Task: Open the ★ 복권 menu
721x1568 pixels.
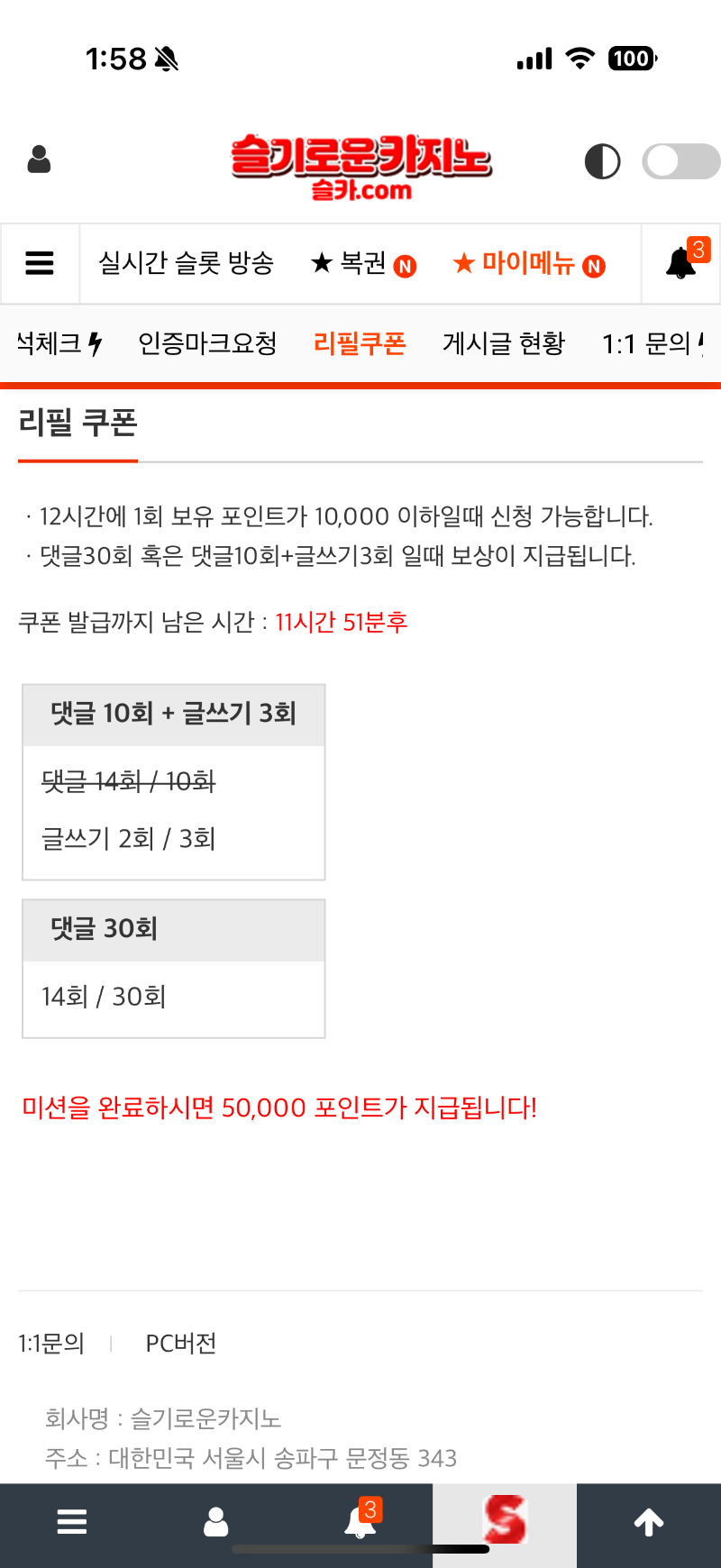Action: coord(362,264)
